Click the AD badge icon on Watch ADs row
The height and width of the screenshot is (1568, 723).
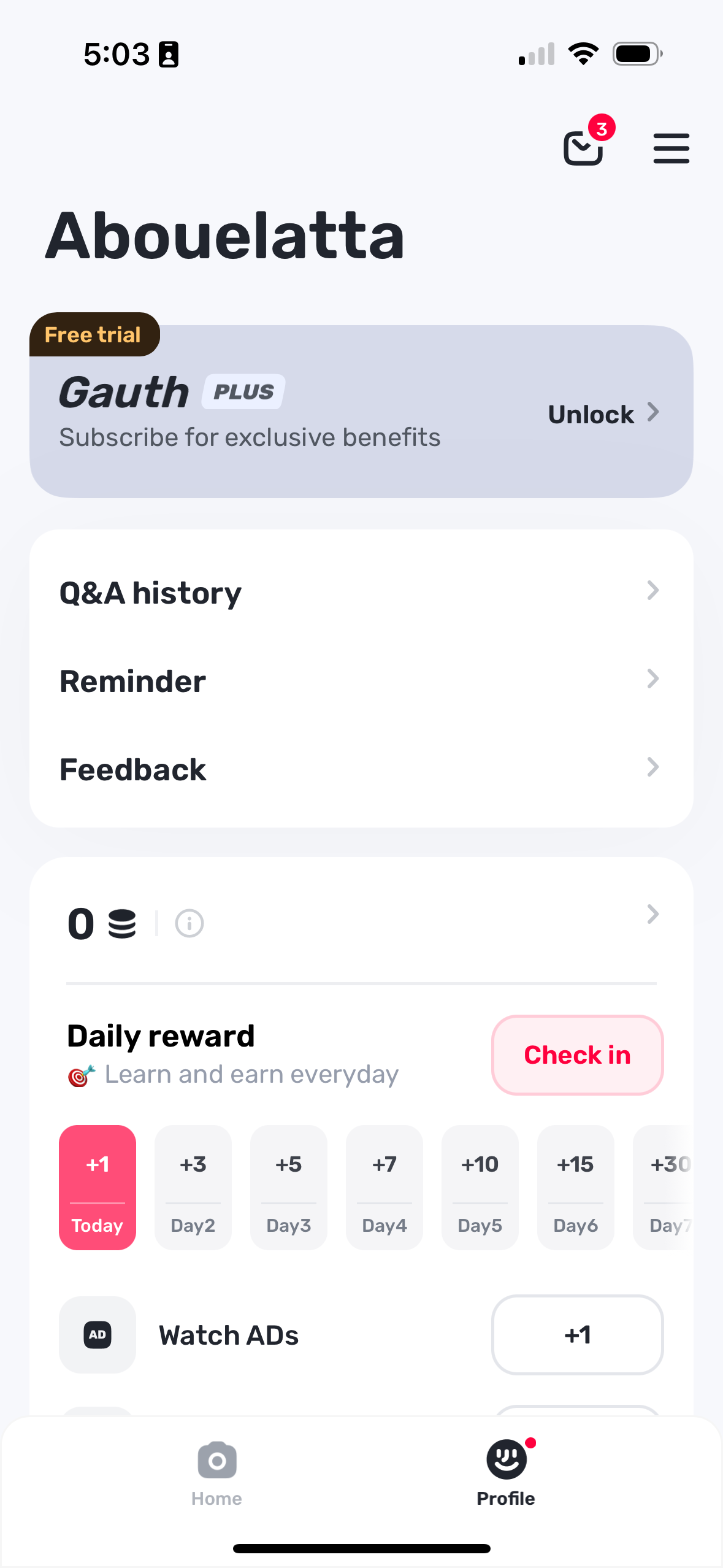pyautogui.click(x=97, y=1335)
